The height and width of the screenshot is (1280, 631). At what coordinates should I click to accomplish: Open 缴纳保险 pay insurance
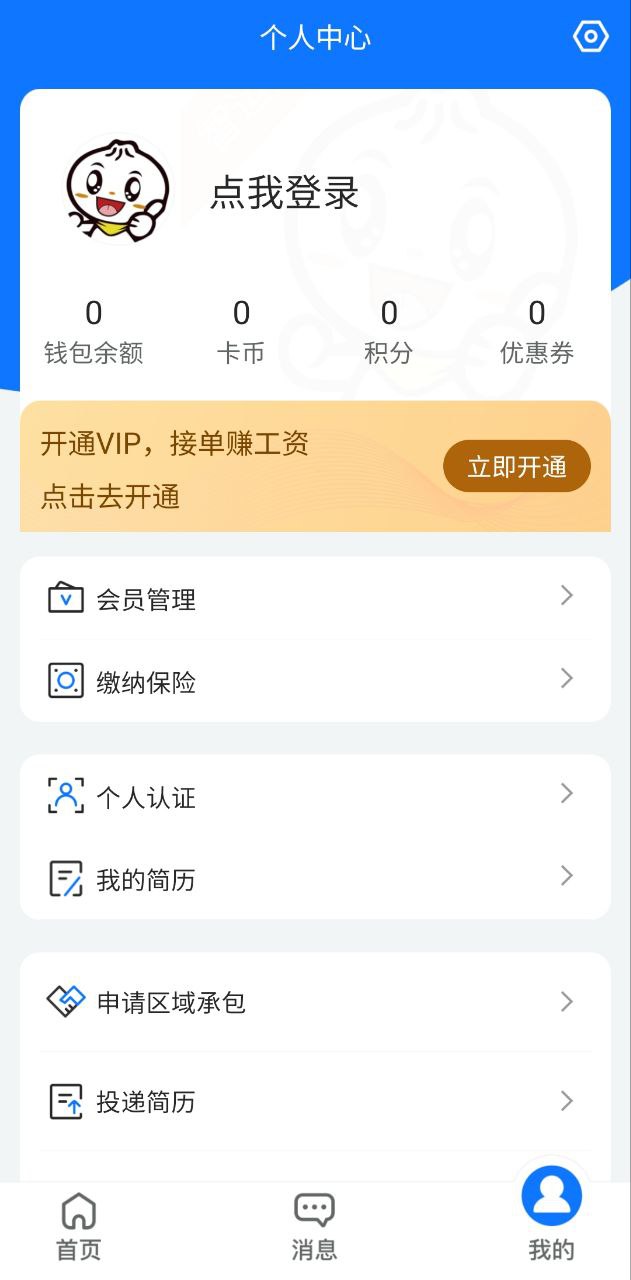click(315, 681)
